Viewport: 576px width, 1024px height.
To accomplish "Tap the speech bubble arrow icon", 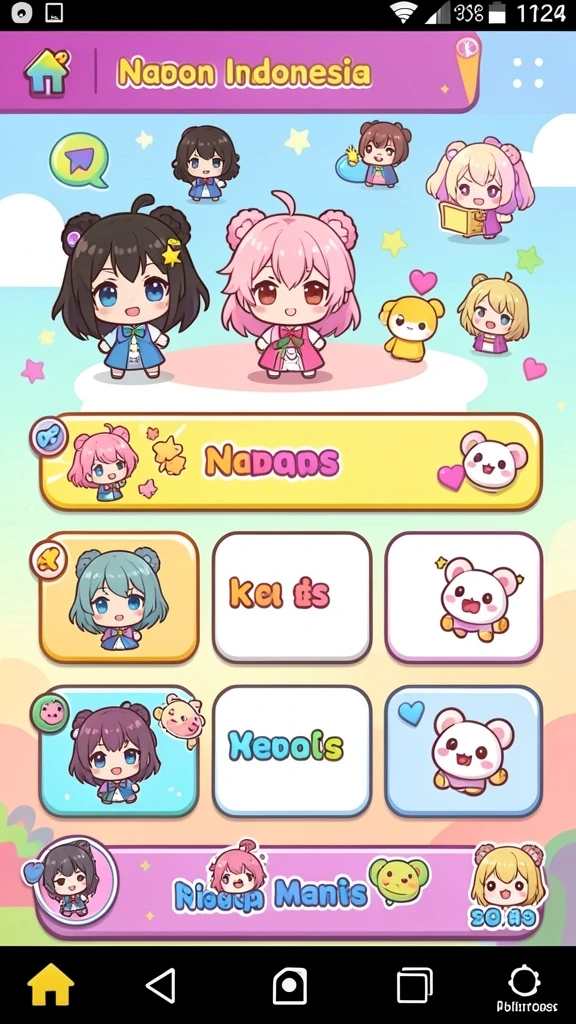I will [79, 160].
